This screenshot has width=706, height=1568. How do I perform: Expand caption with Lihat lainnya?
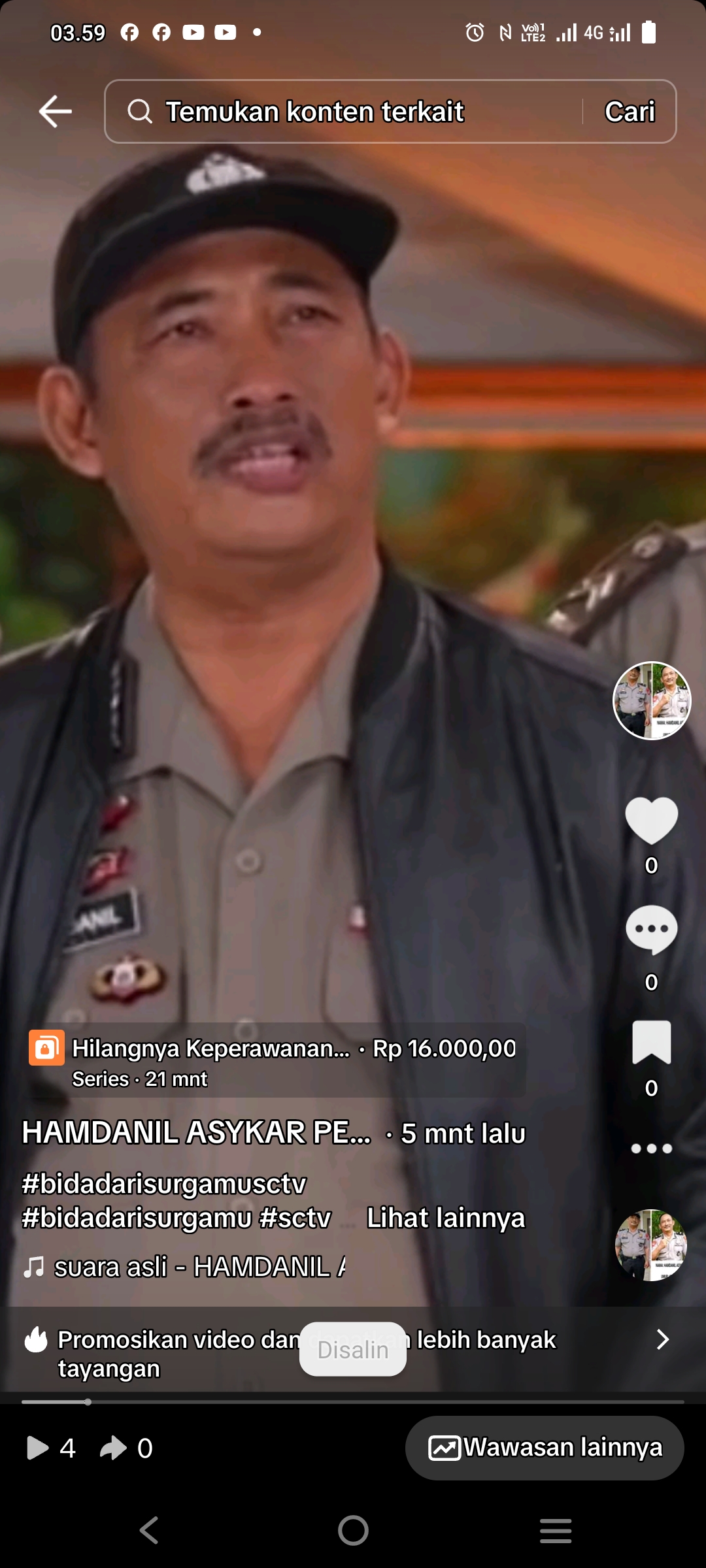click(446, 1218)
